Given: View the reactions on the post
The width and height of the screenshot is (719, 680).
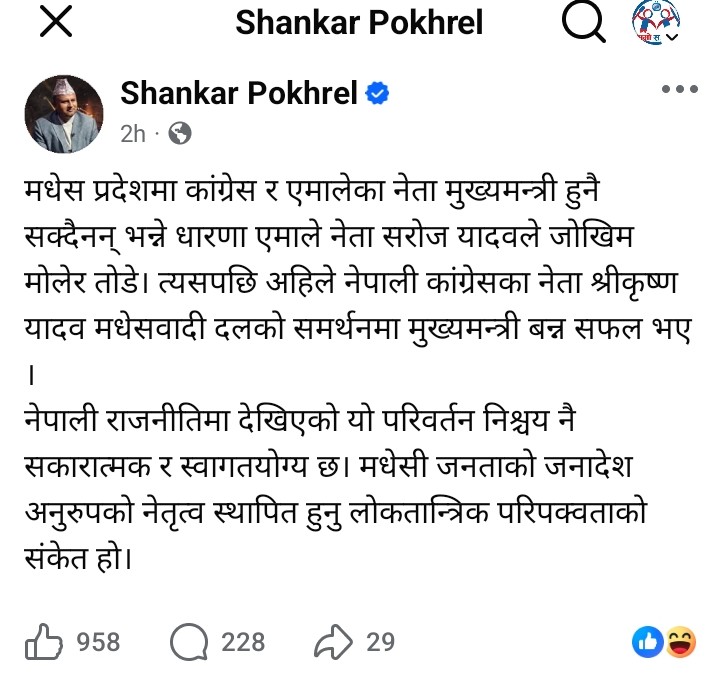Looking at the screenshot, I should pos(664,642).
